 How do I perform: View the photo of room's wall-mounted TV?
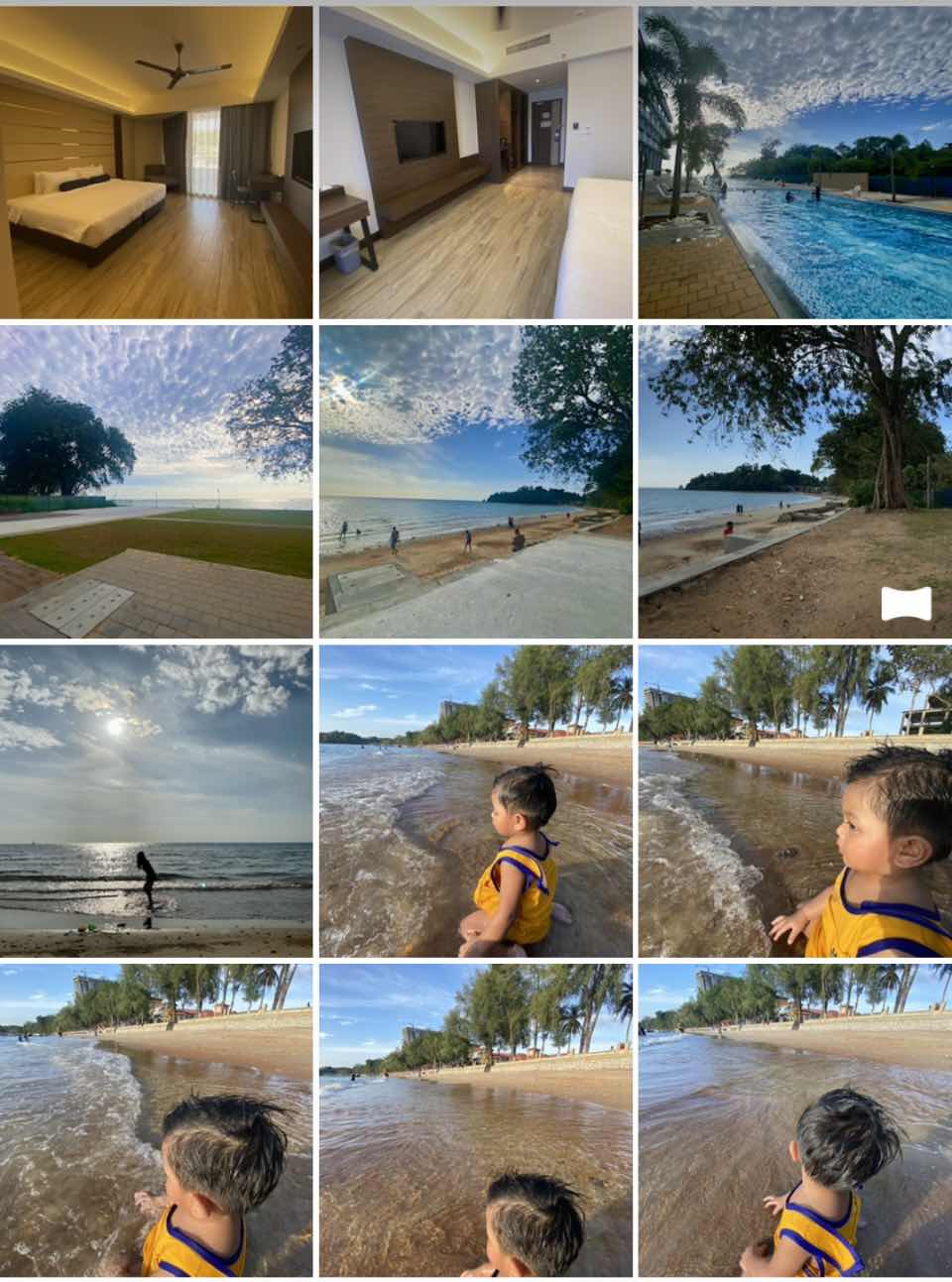[475, 163]
